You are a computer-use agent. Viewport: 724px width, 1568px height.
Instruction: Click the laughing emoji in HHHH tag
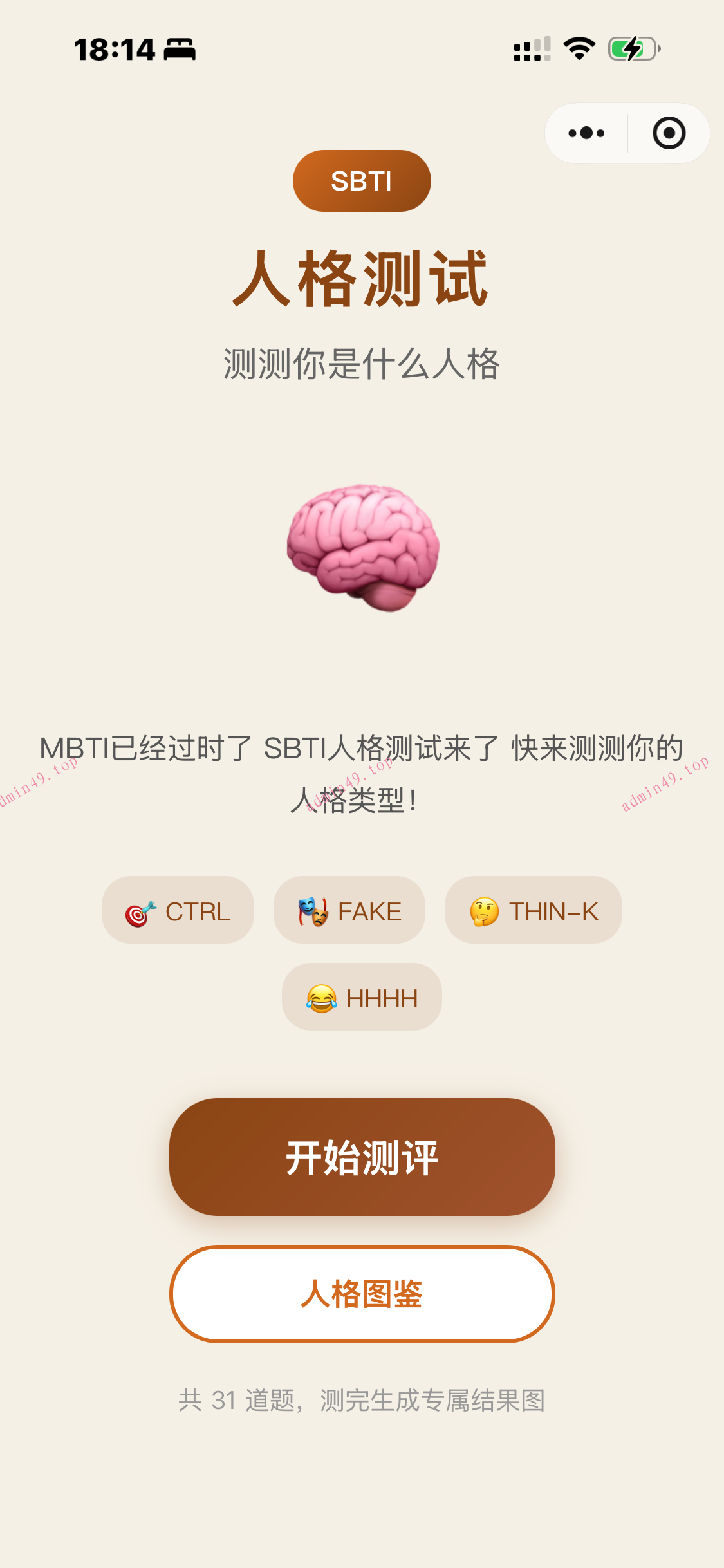pos(322,997)
